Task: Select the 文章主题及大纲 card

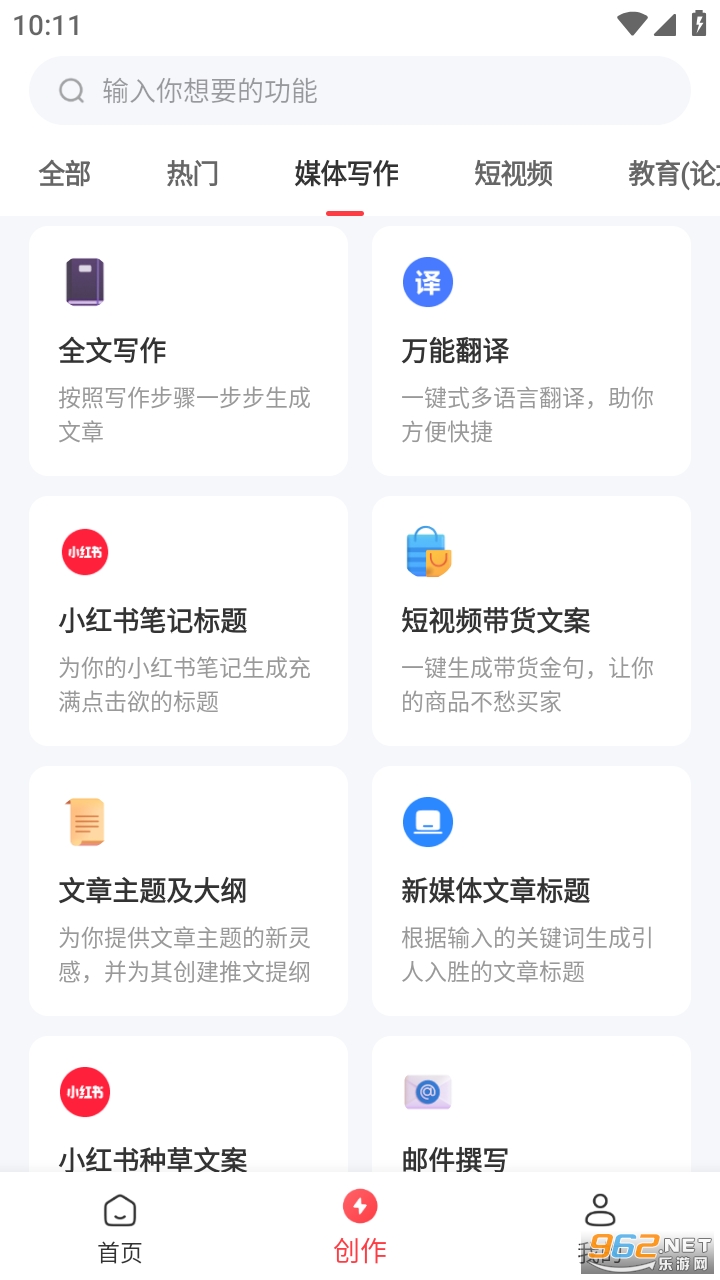Action: tap(189, 891)
